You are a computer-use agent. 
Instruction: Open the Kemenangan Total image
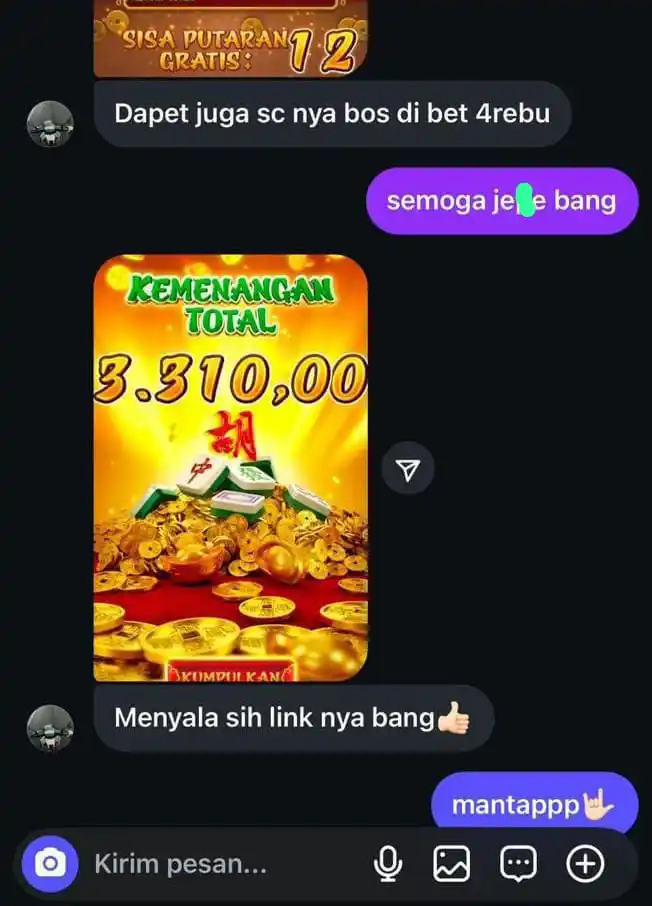coord(230,468)
